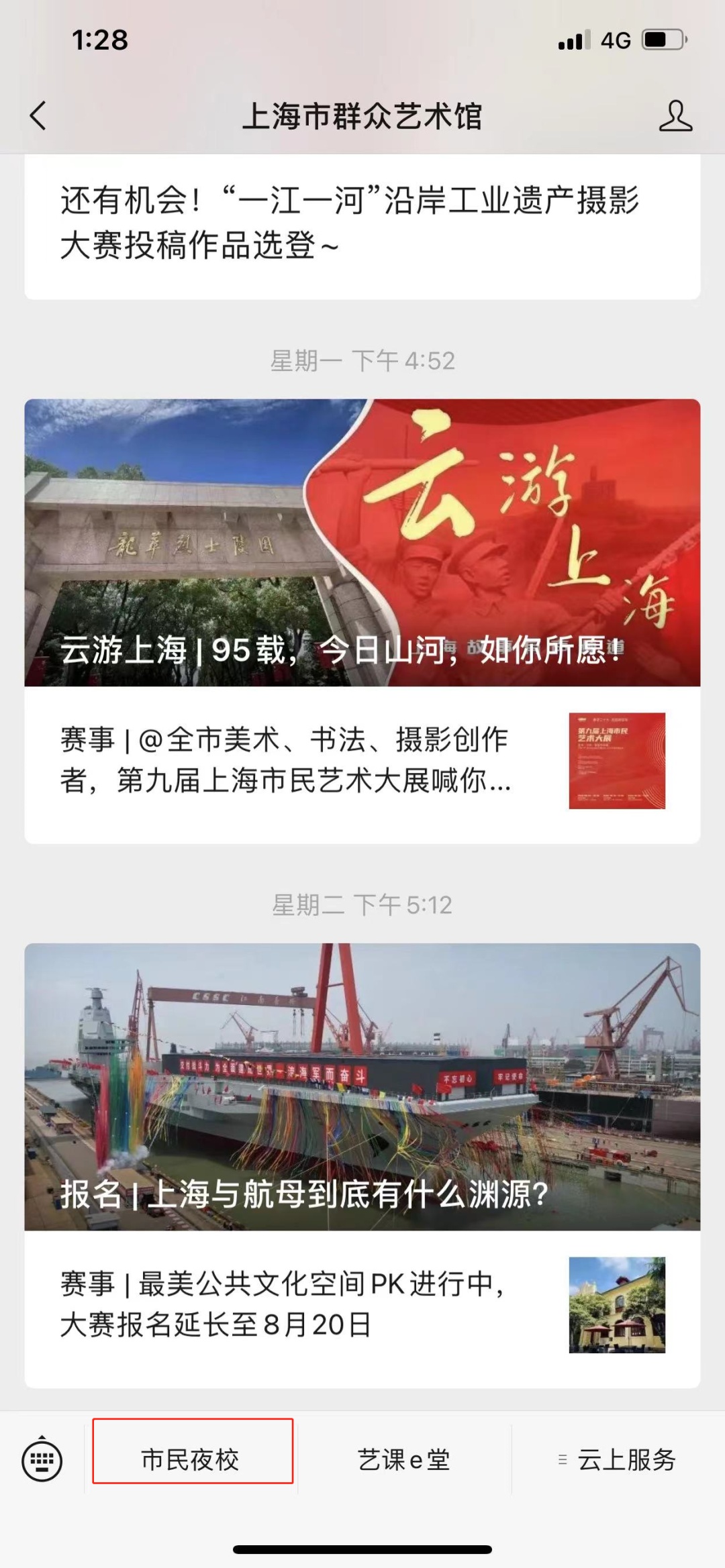
Task: Expand the 云上服务 menu
Action: point(618,1460)
